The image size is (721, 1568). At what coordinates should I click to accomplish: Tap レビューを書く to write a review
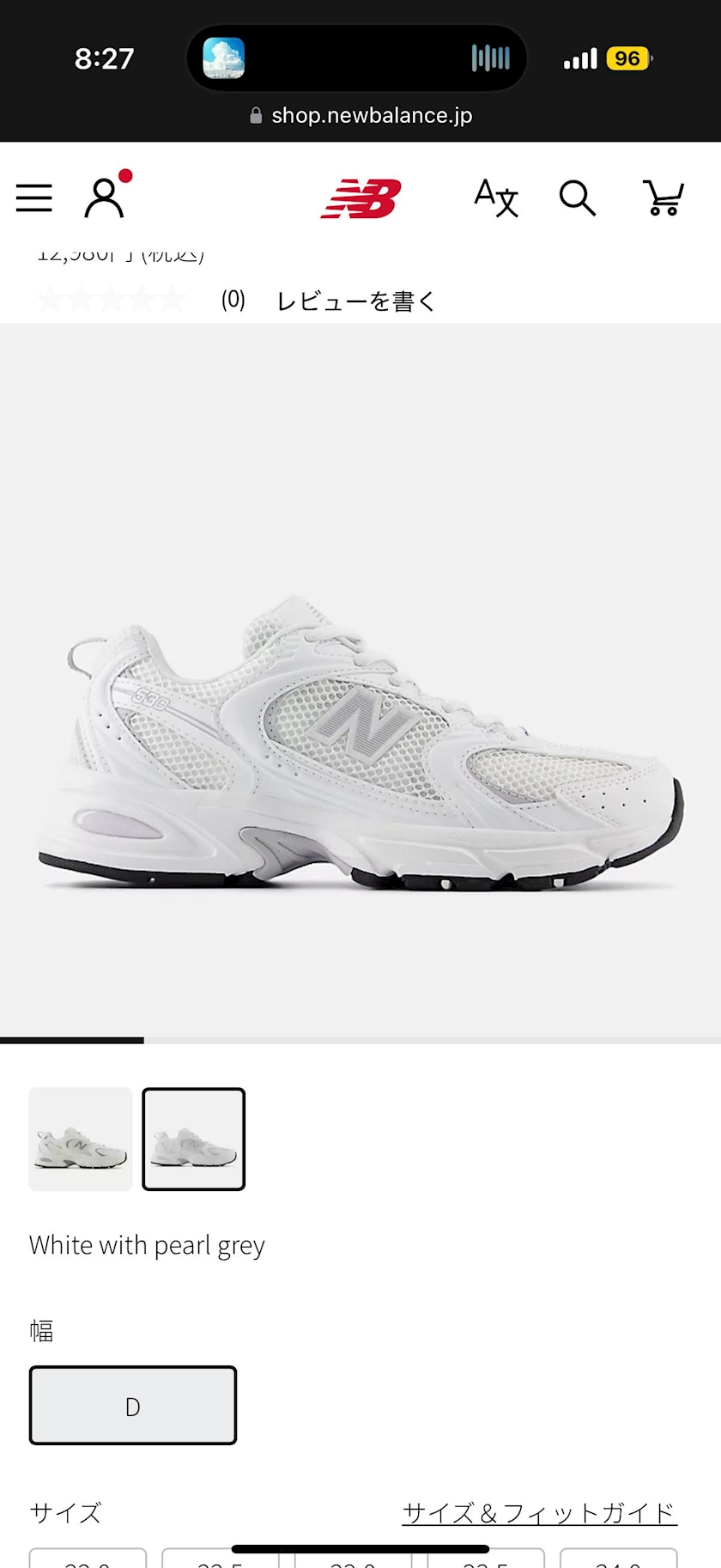click(x=355, y=301)
